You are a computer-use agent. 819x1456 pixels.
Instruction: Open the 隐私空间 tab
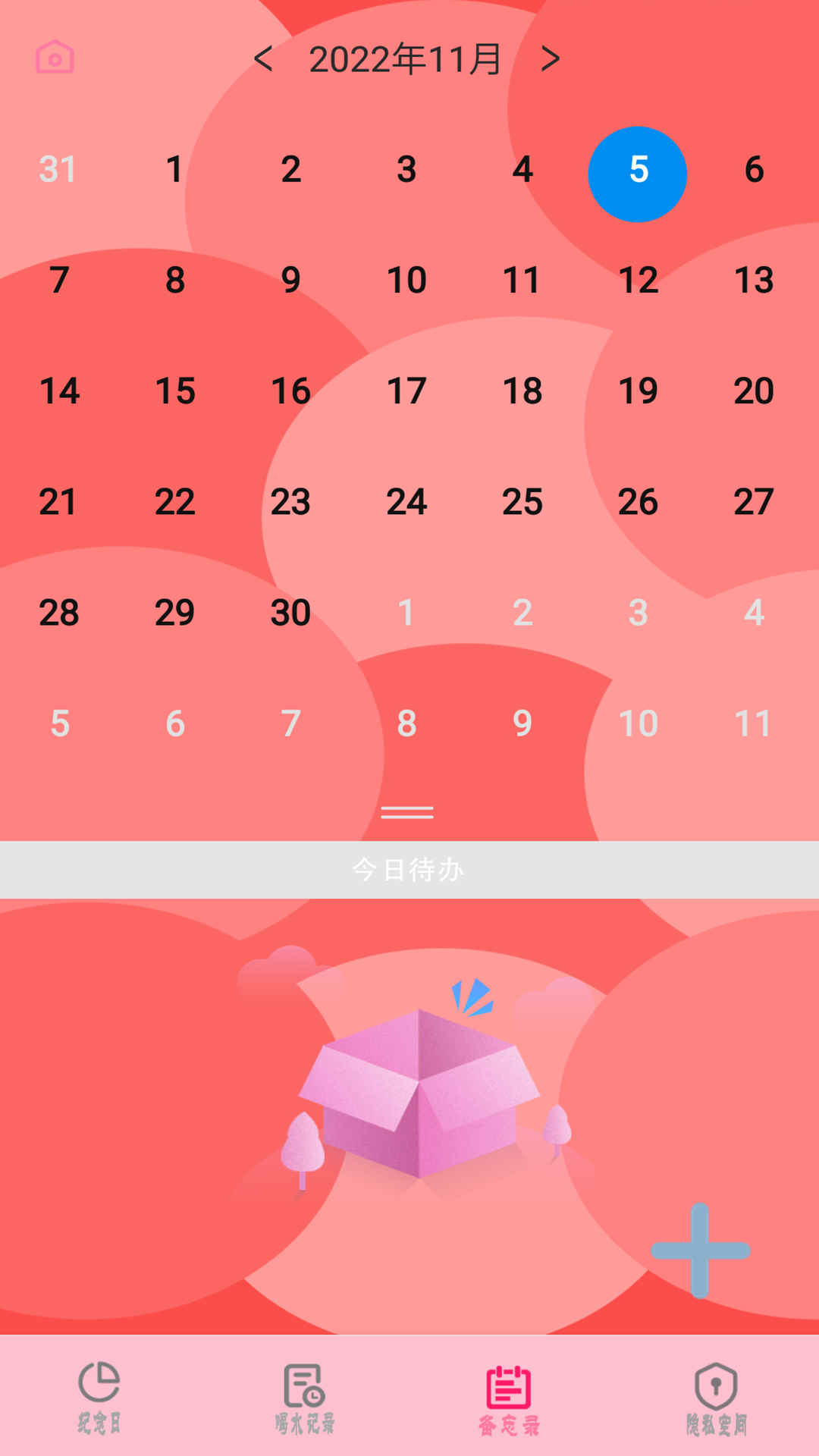(716, 1397)
